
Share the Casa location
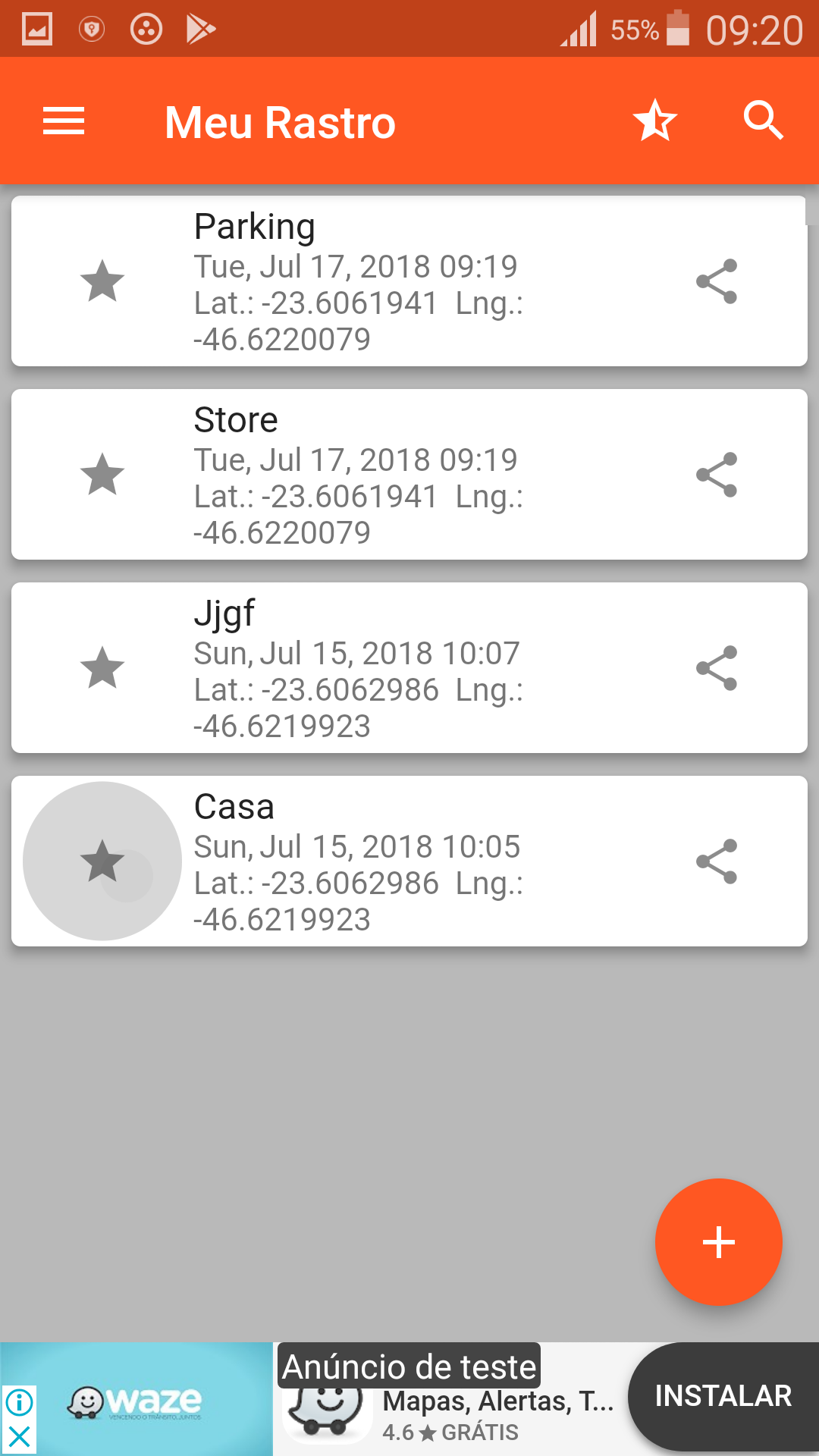click(717, 861)
